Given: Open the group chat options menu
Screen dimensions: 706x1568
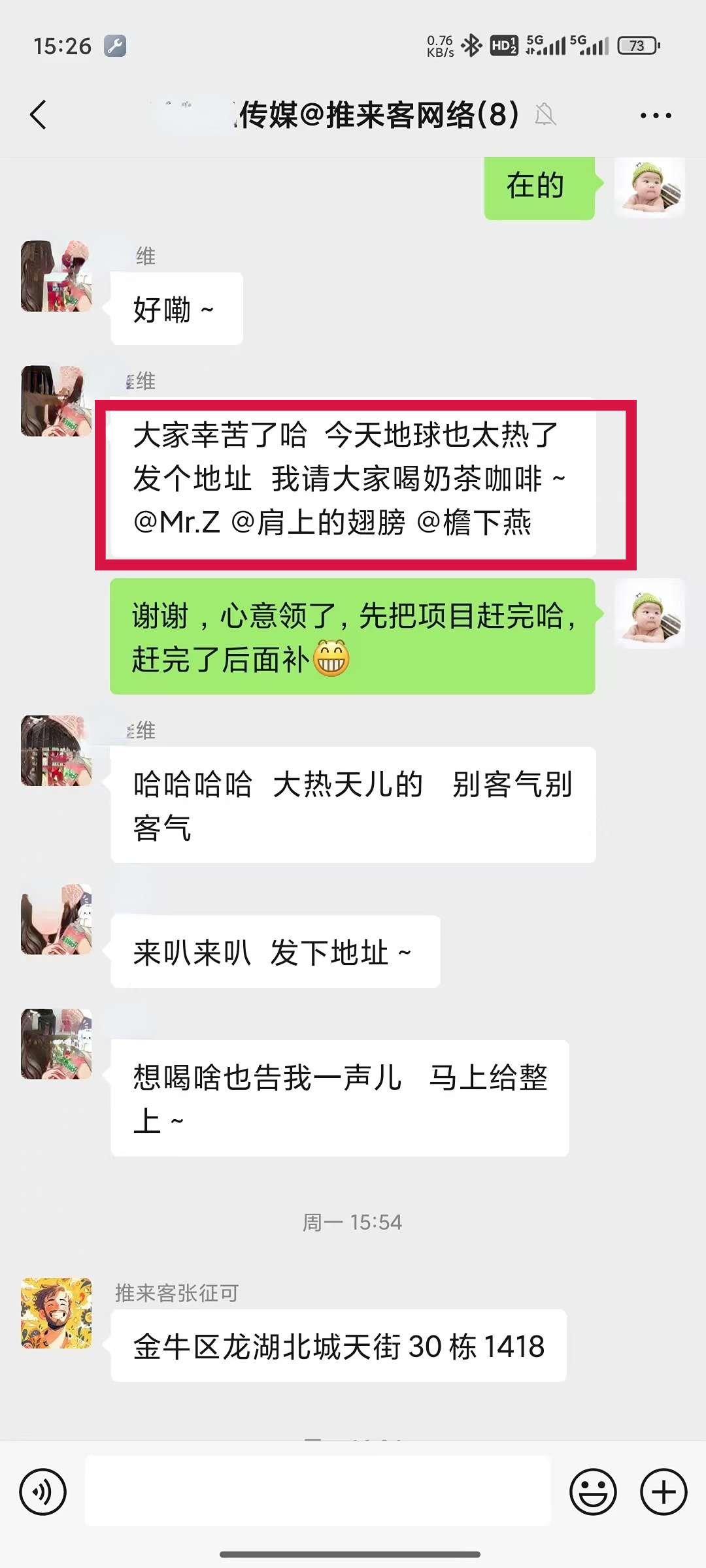Looking at the screenshot, I should (x=655, y=116).
